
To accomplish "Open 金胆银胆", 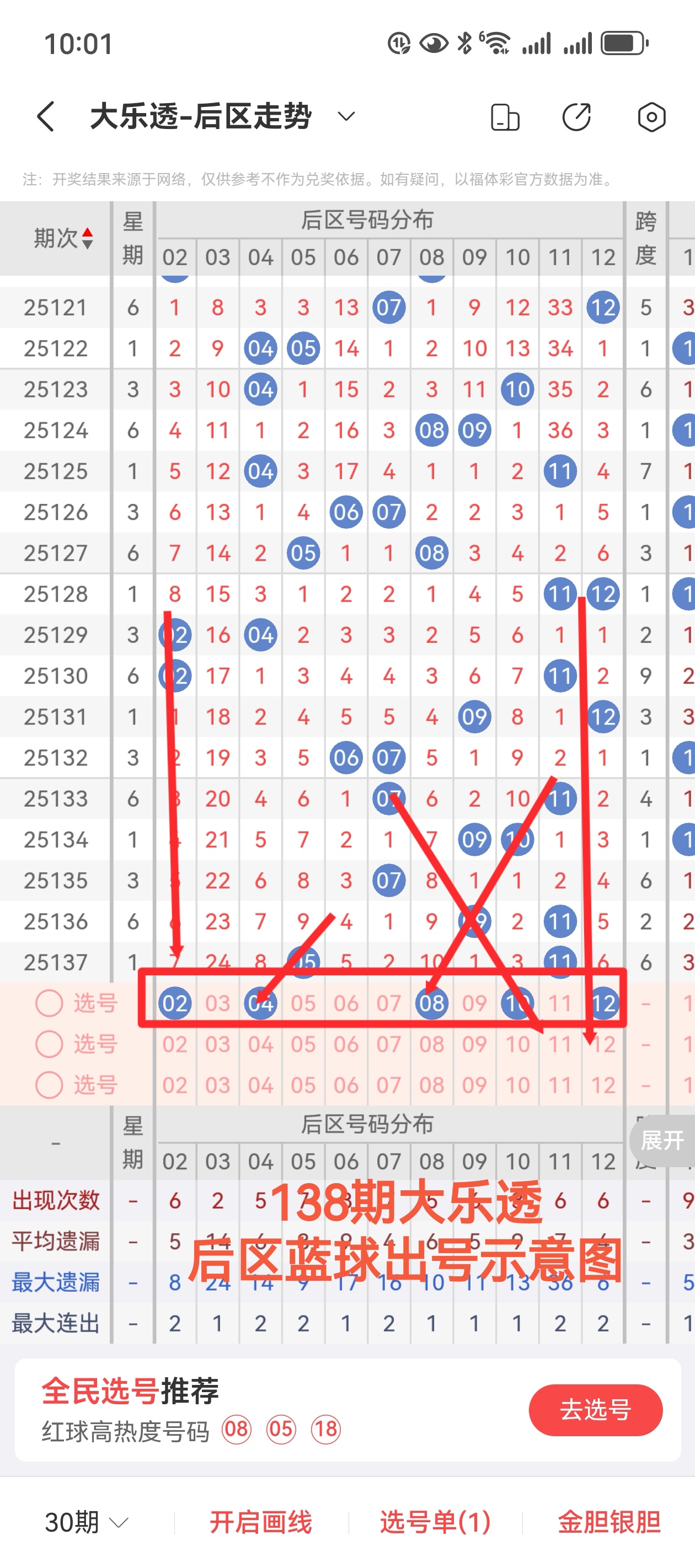I will coord(608,1522).
